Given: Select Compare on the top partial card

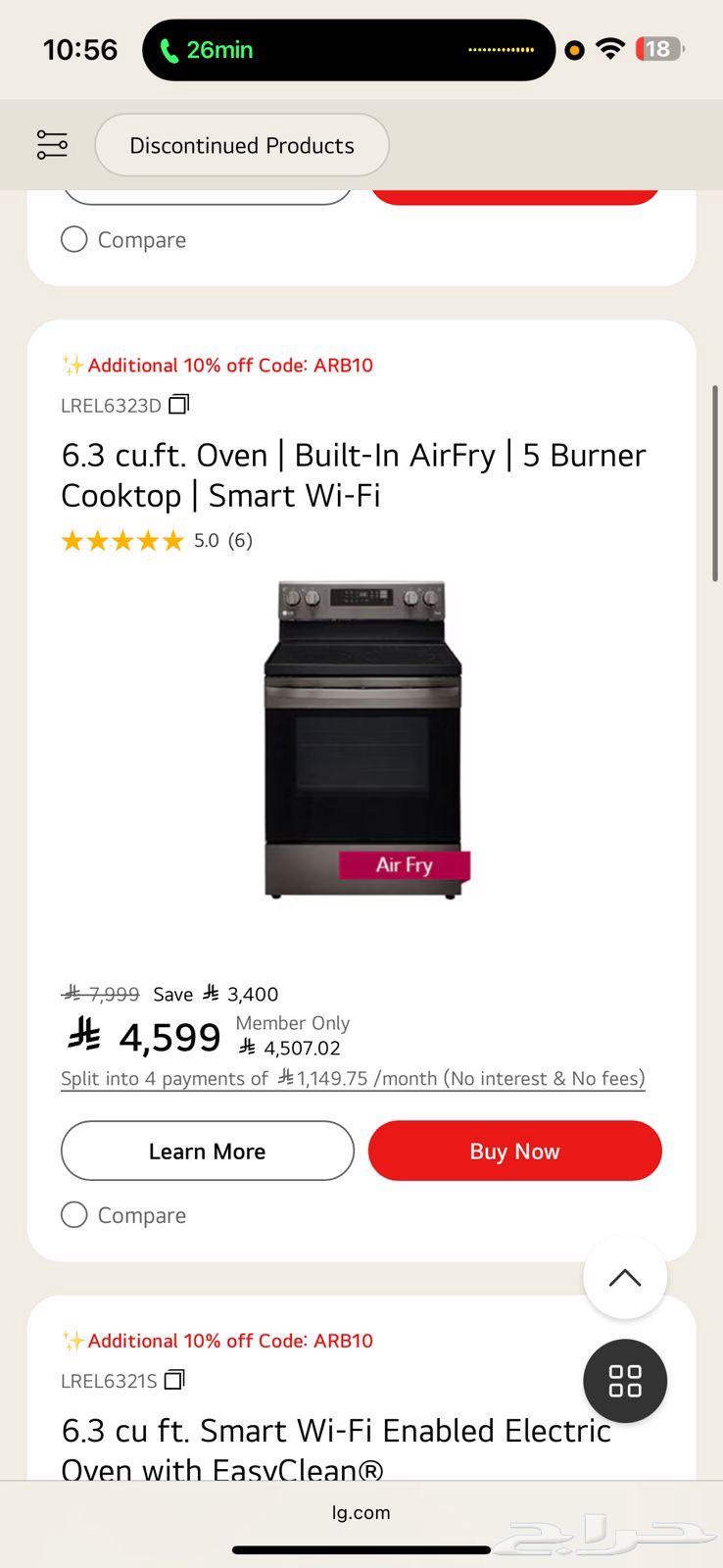Looking at the screenshot, I should pos(74,240).
